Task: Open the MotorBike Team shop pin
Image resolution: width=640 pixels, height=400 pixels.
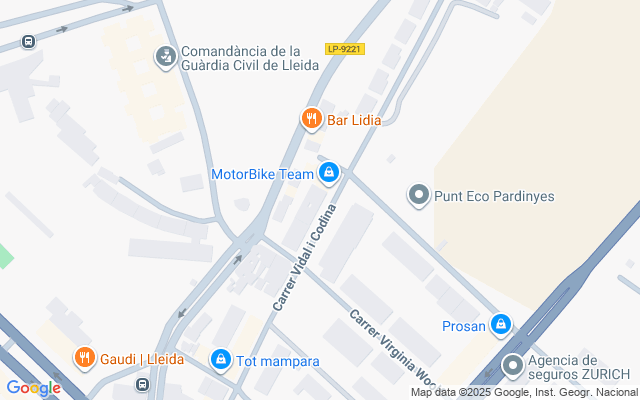Action: click(328, 174)
